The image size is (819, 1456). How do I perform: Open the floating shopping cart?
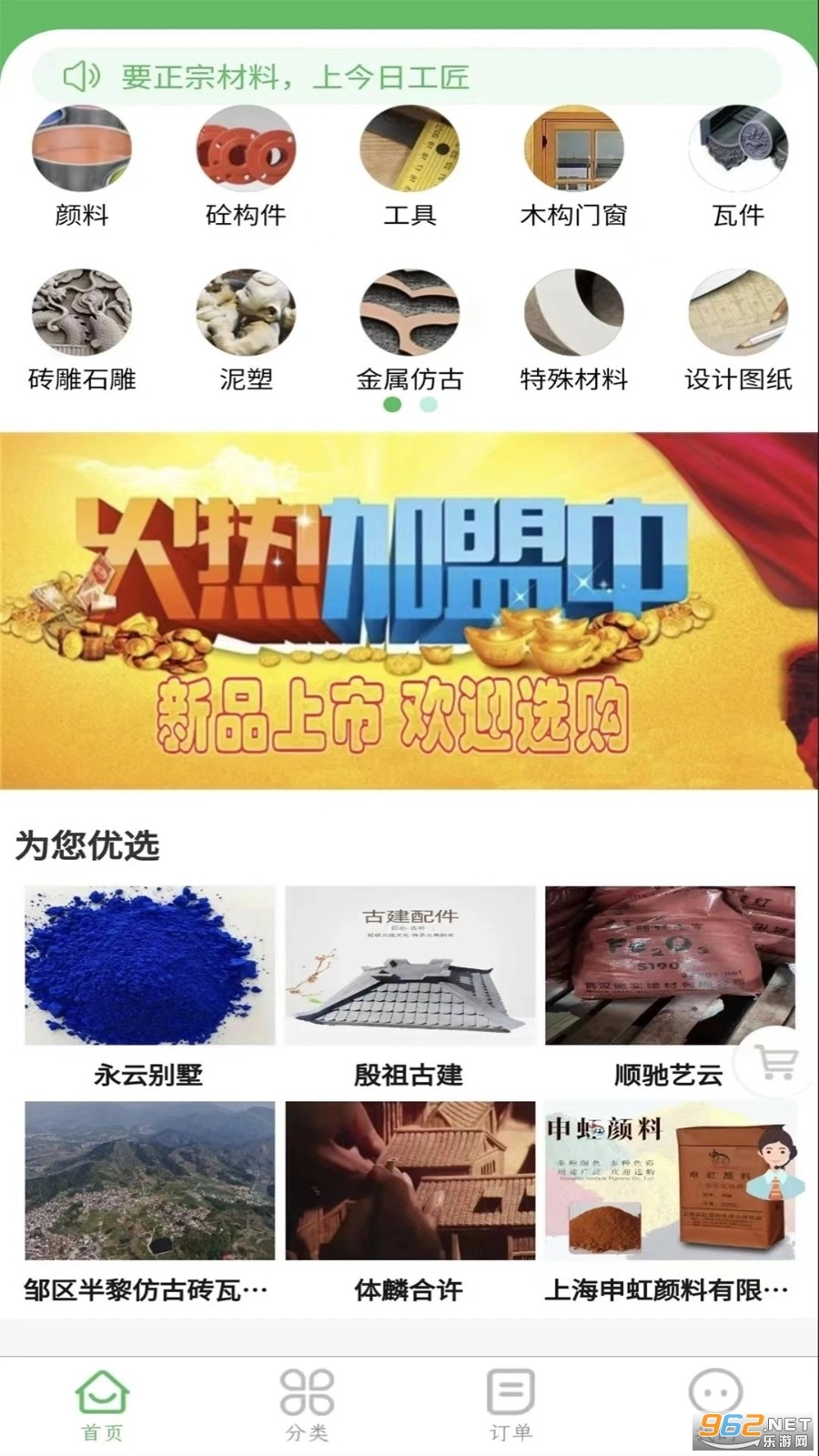point(776,1061)
